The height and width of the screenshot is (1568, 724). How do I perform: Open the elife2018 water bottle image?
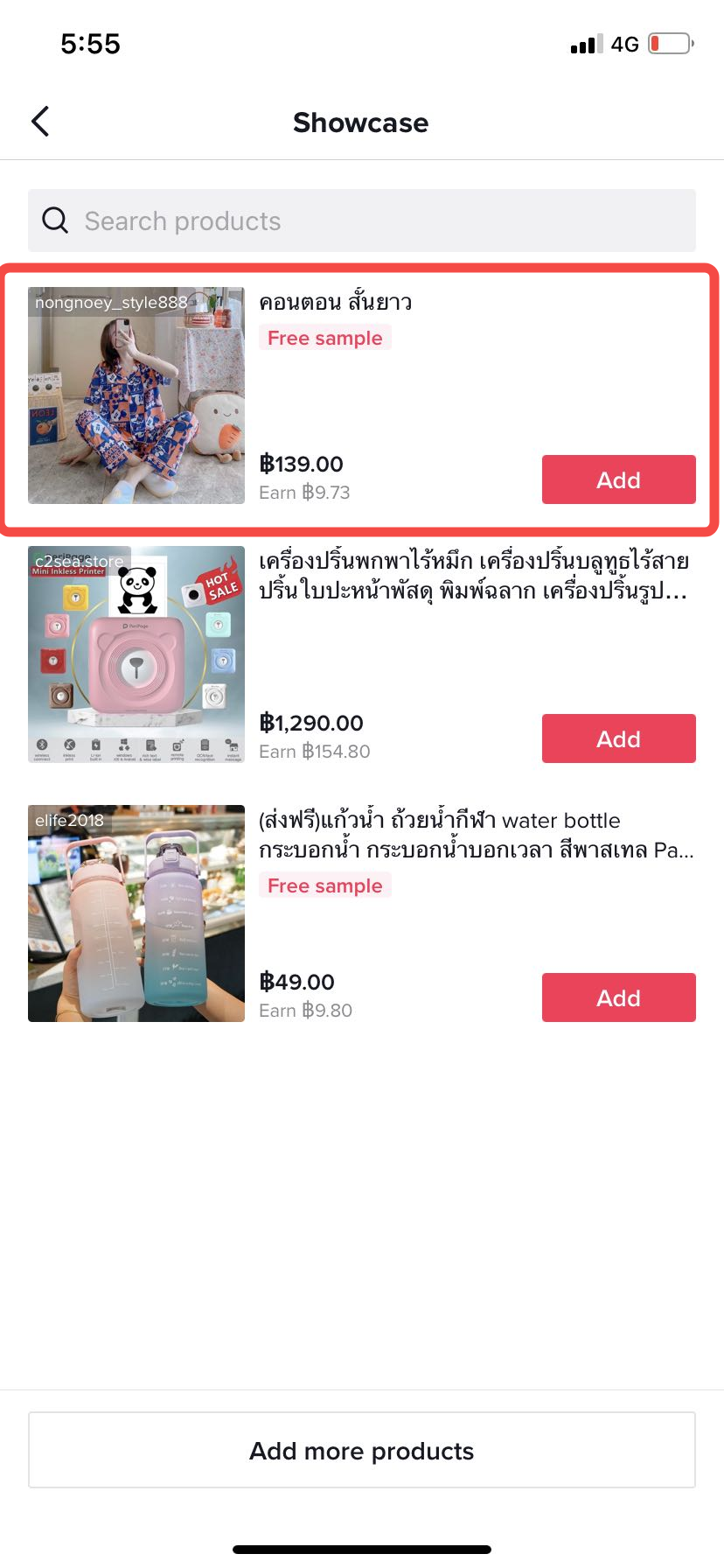coord(136,913)
